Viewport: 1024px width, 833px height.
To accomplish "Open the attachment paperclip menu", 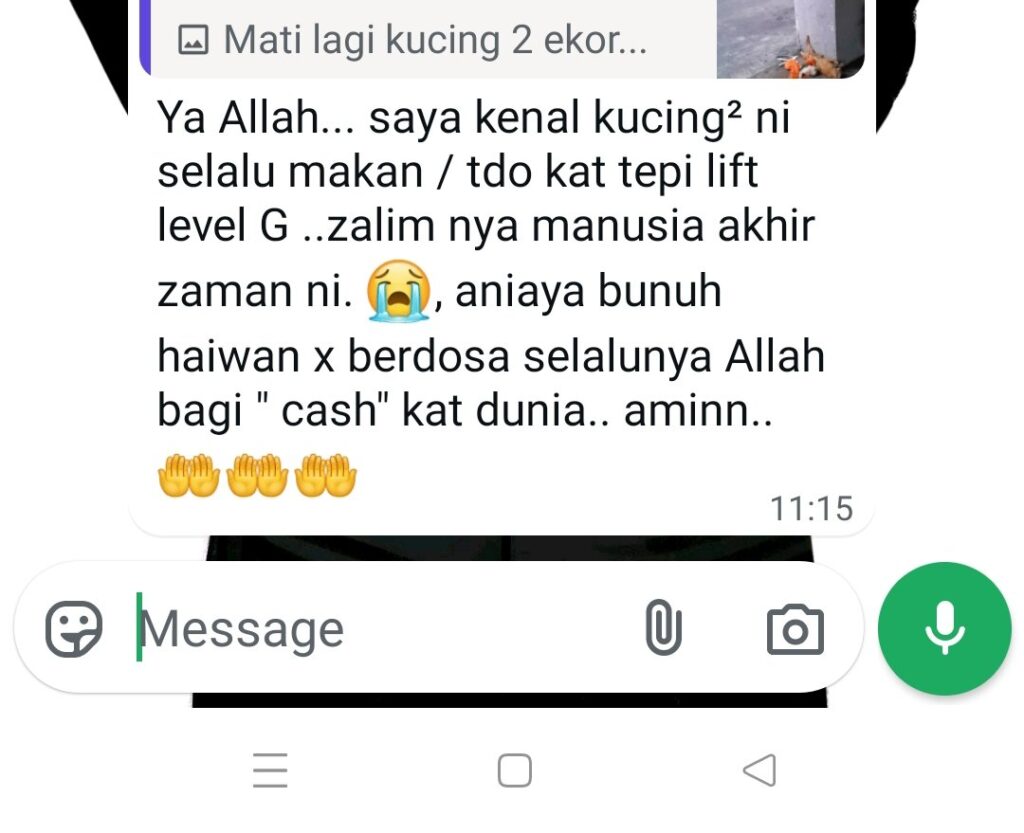I will click(x=662, y=629).
